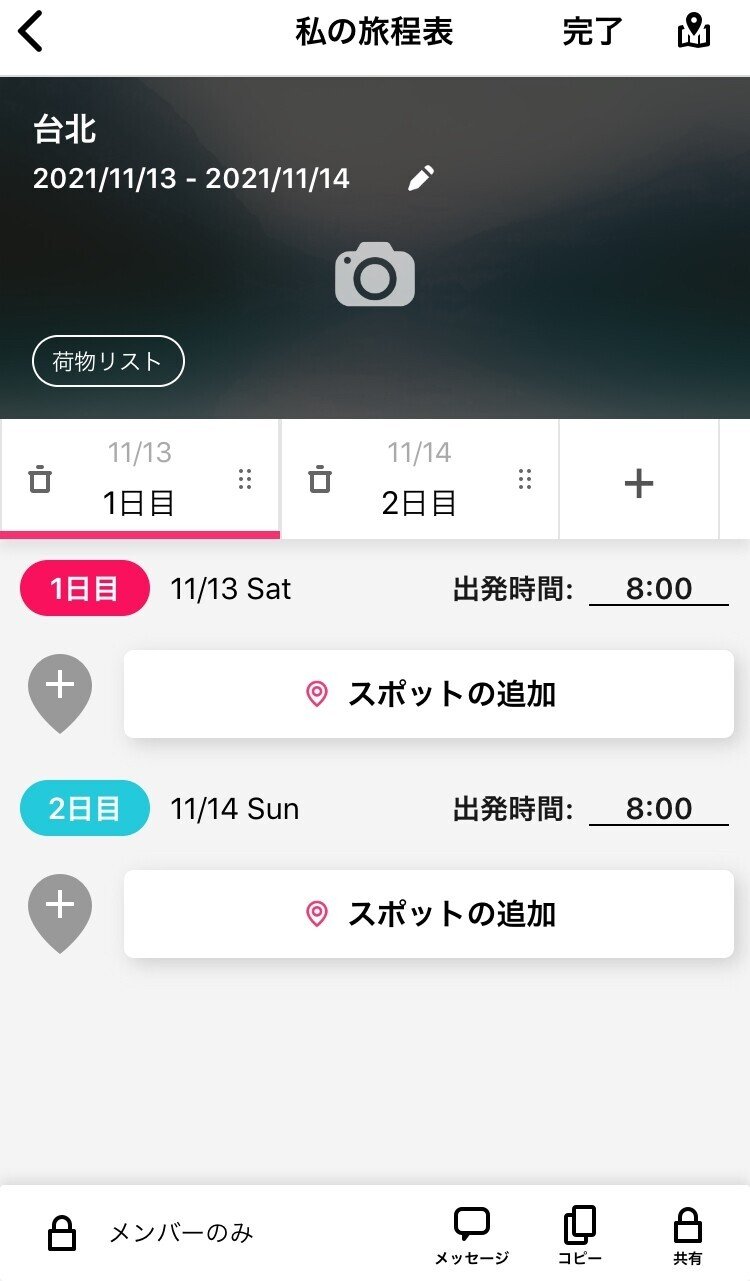Delete day 2 using its trash icon
Screen dimensions: 750x1281
point(318,479)
